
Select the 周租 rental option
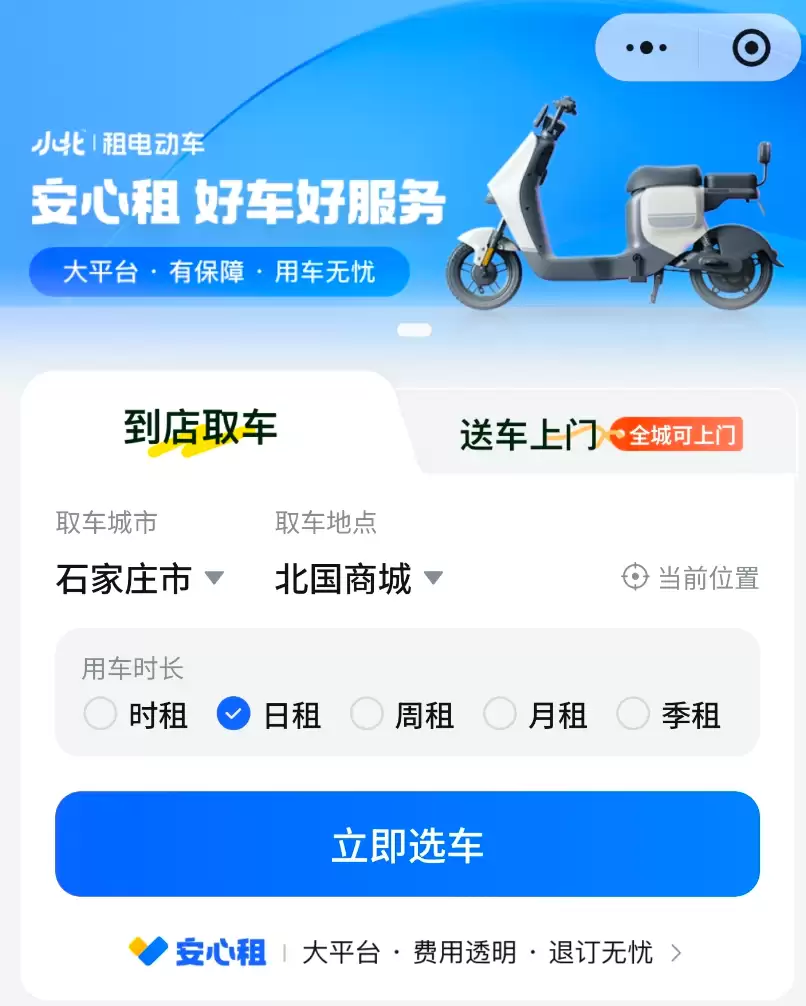tap(398, 714)
